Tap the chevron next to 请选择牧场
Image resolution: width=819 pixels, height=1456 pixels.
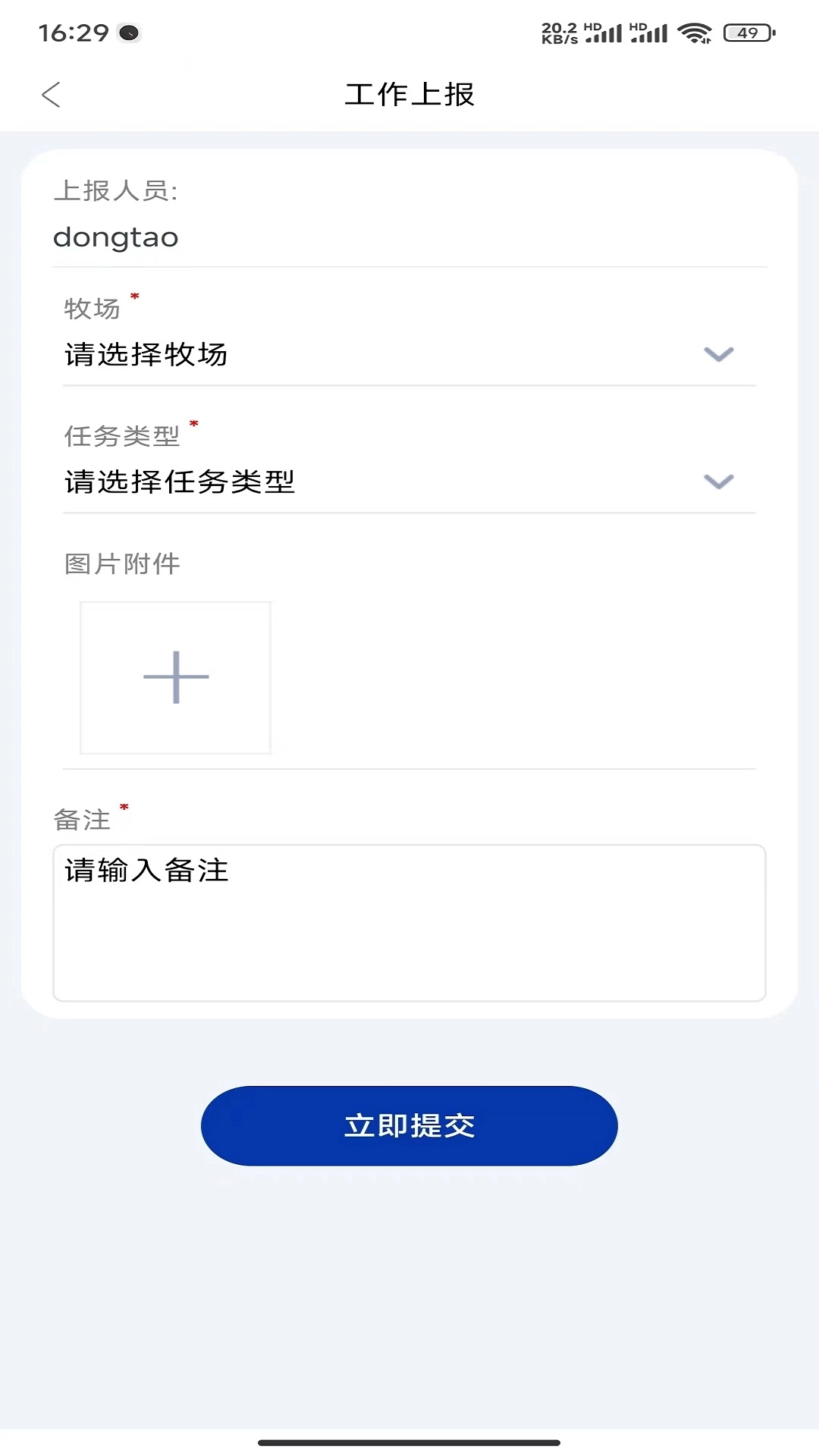(719, 353)
